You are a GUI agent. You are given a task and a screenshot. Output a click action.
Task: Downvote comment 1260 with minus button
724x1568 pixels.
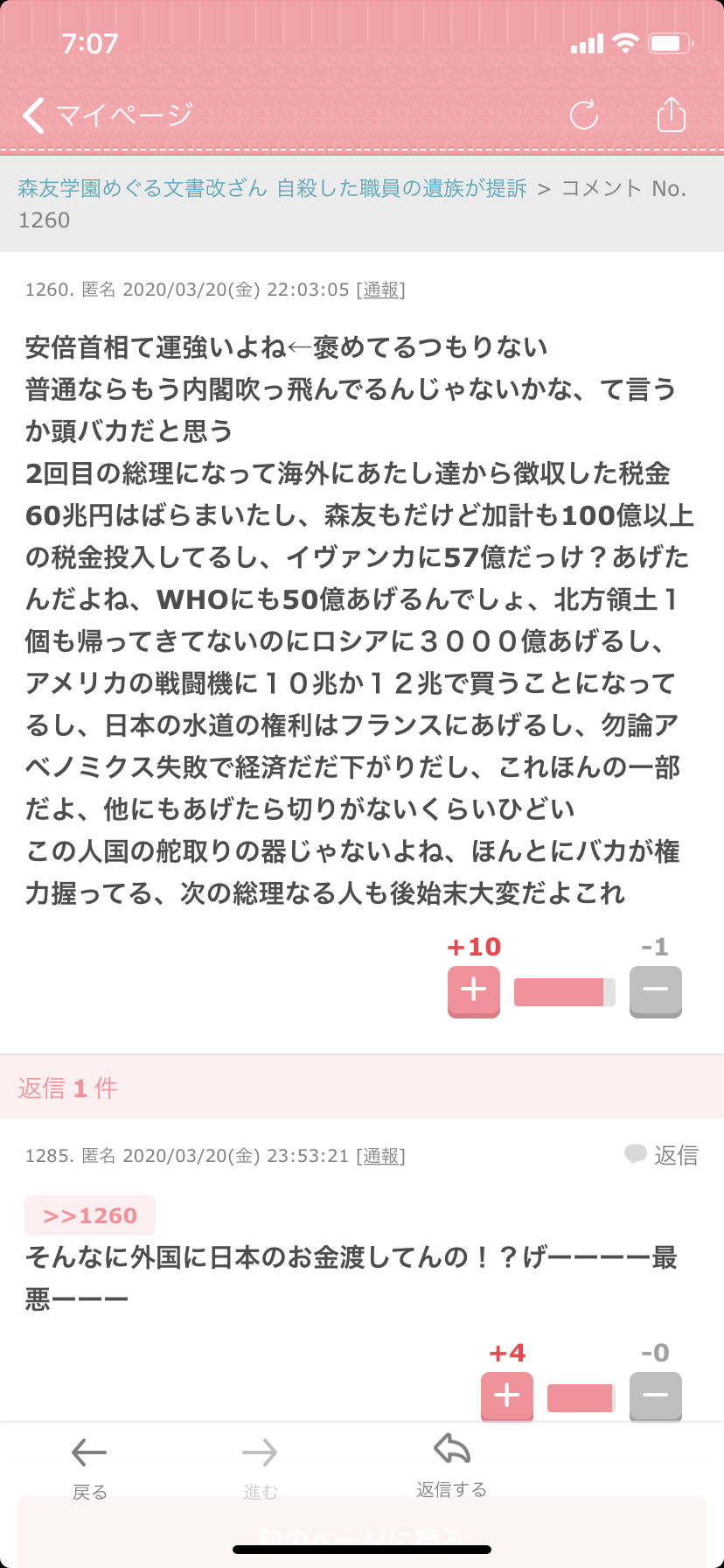coord(656,991)
